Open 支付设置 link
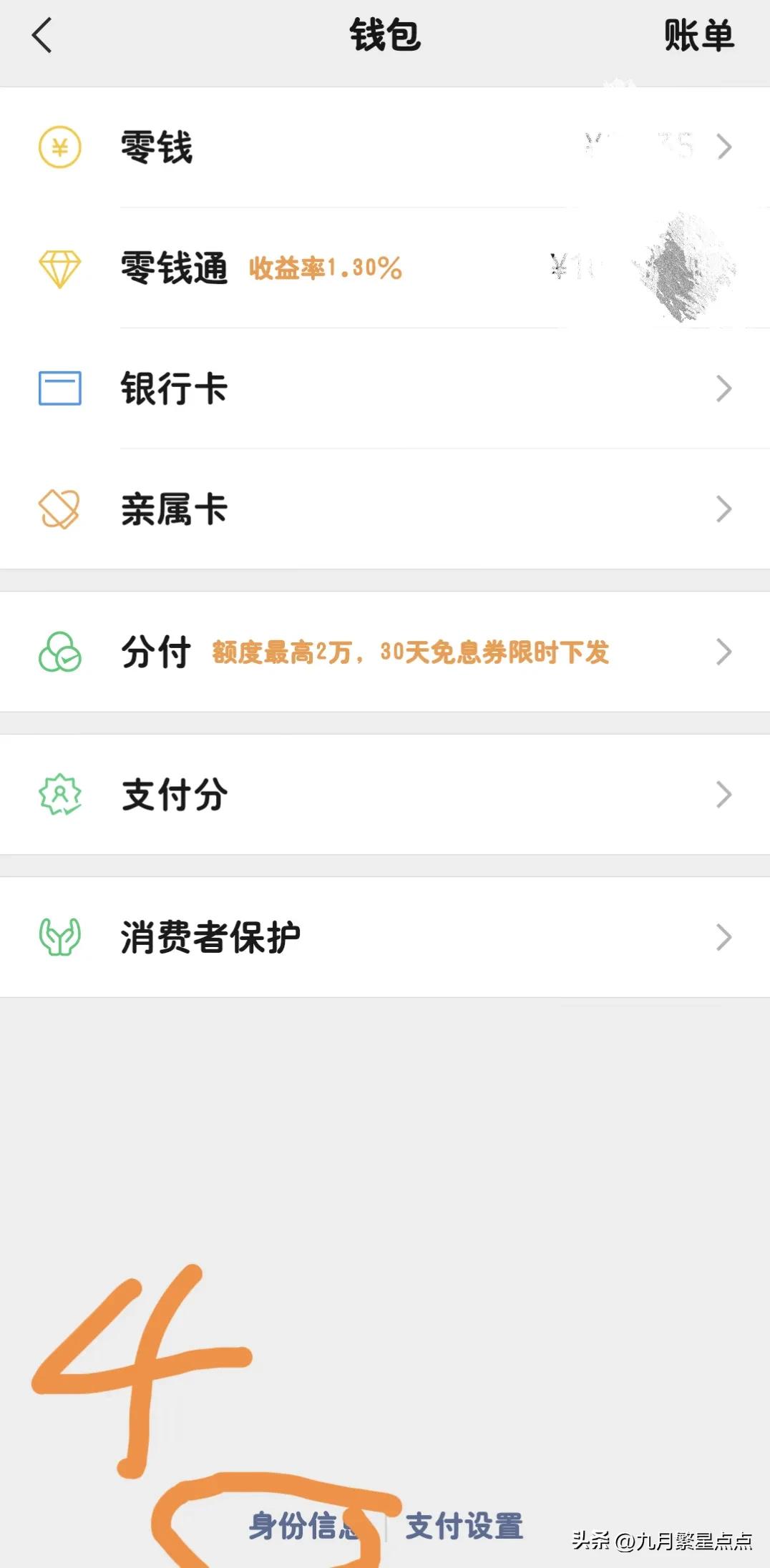 [464, 1526]
